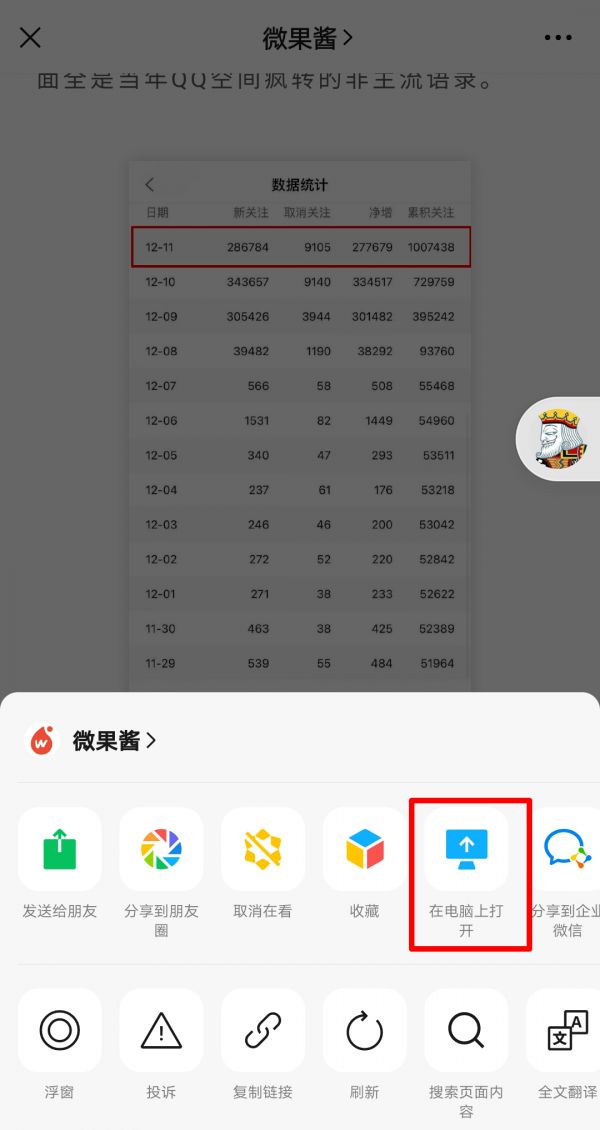Enable the 浮窗 floating window
The width and height of the screenshot is (600, 1130).
(60, 1031)
